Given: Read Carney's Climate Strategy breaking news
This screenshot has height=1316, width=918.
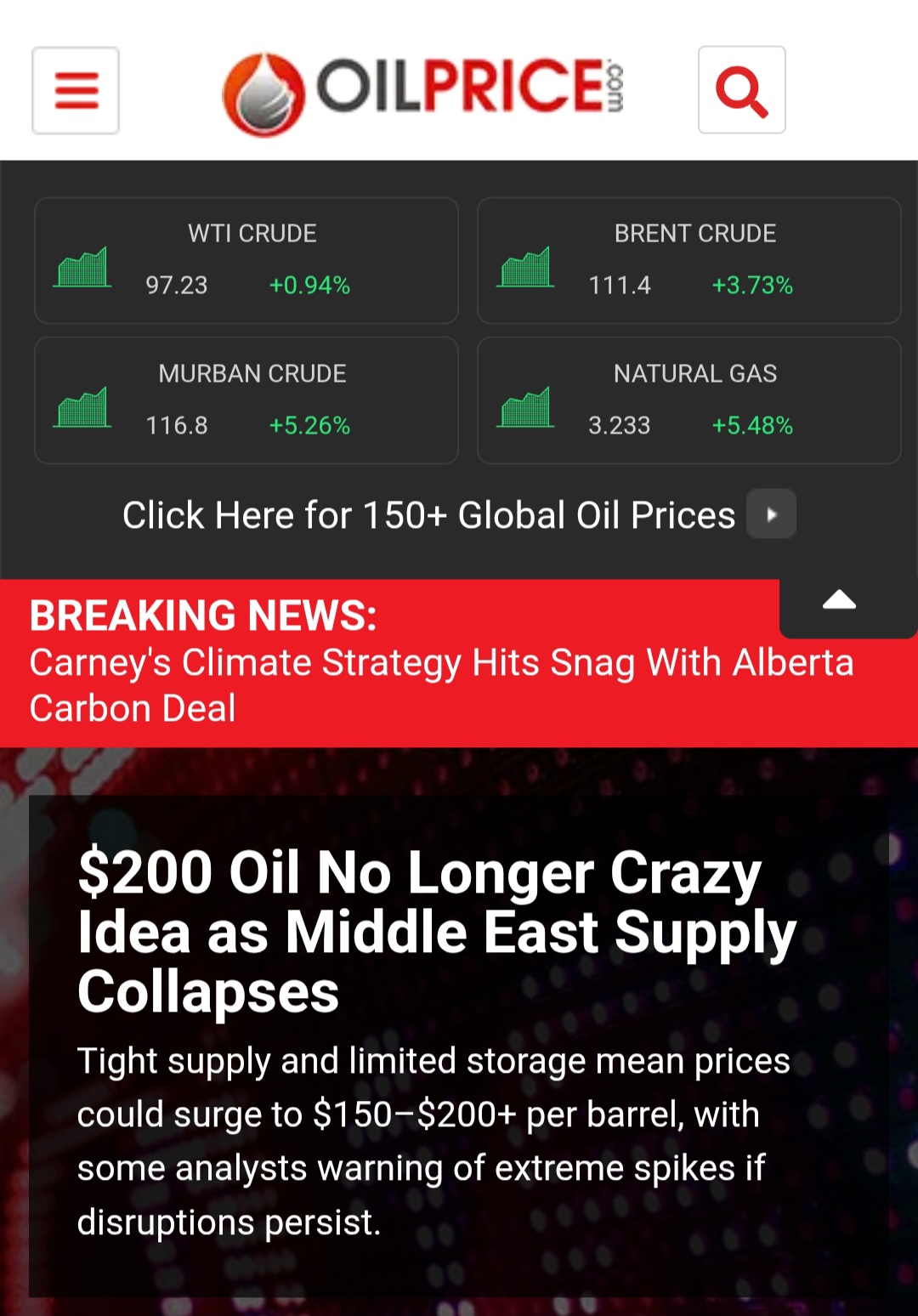Looking at the screenshot, I should tap(440, 684).
